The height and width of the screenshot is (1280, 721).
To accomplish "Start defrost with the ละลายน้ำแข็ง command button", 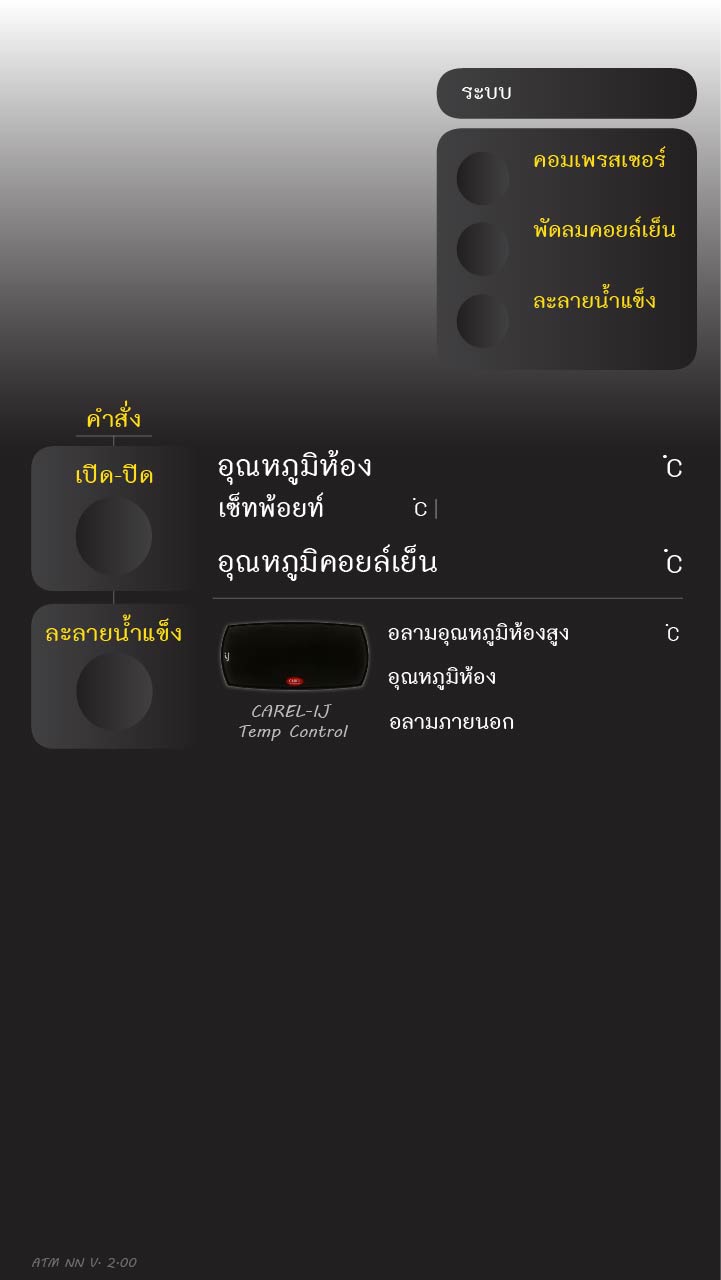I will [114, 691].
